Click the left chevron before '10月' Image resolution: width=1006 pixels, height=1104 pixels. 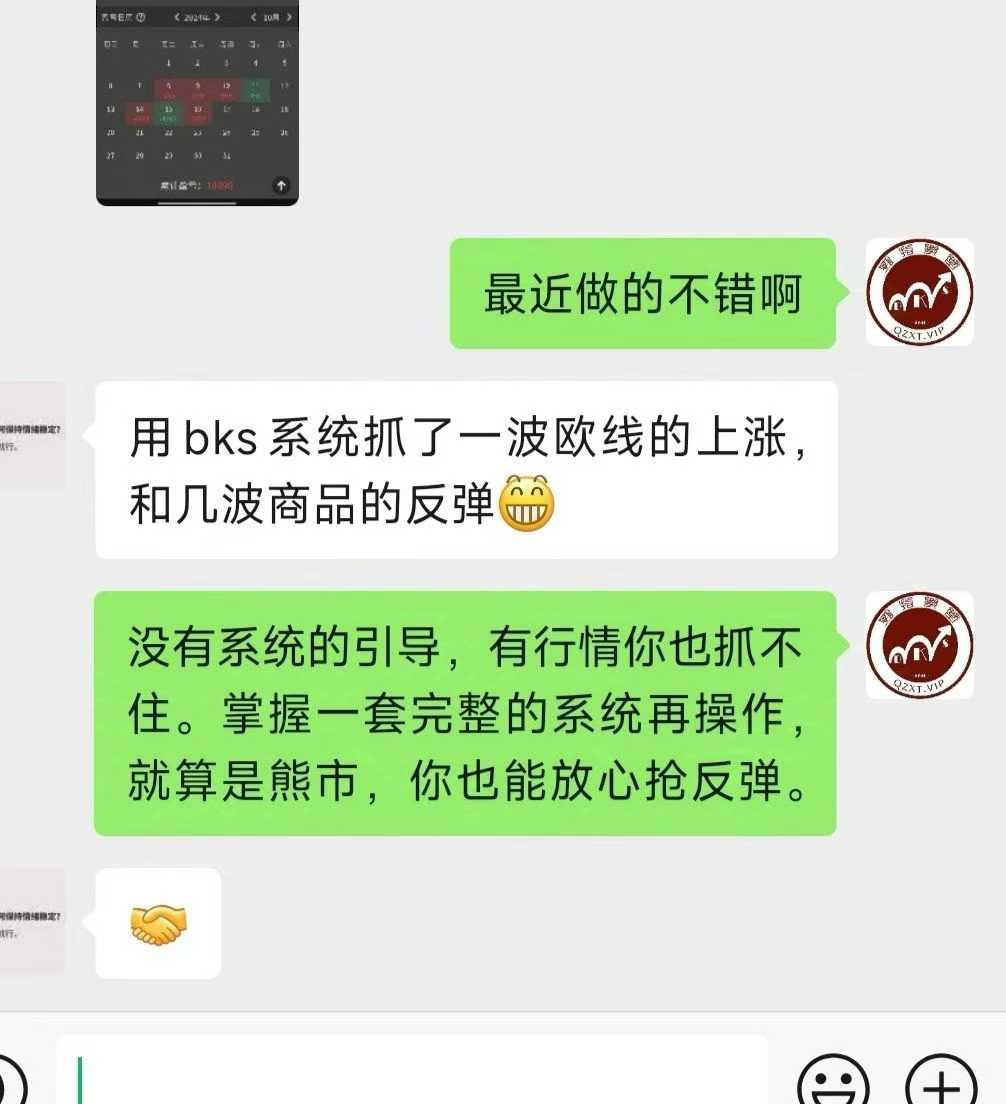pyautogui.click(x=254, y=18)
